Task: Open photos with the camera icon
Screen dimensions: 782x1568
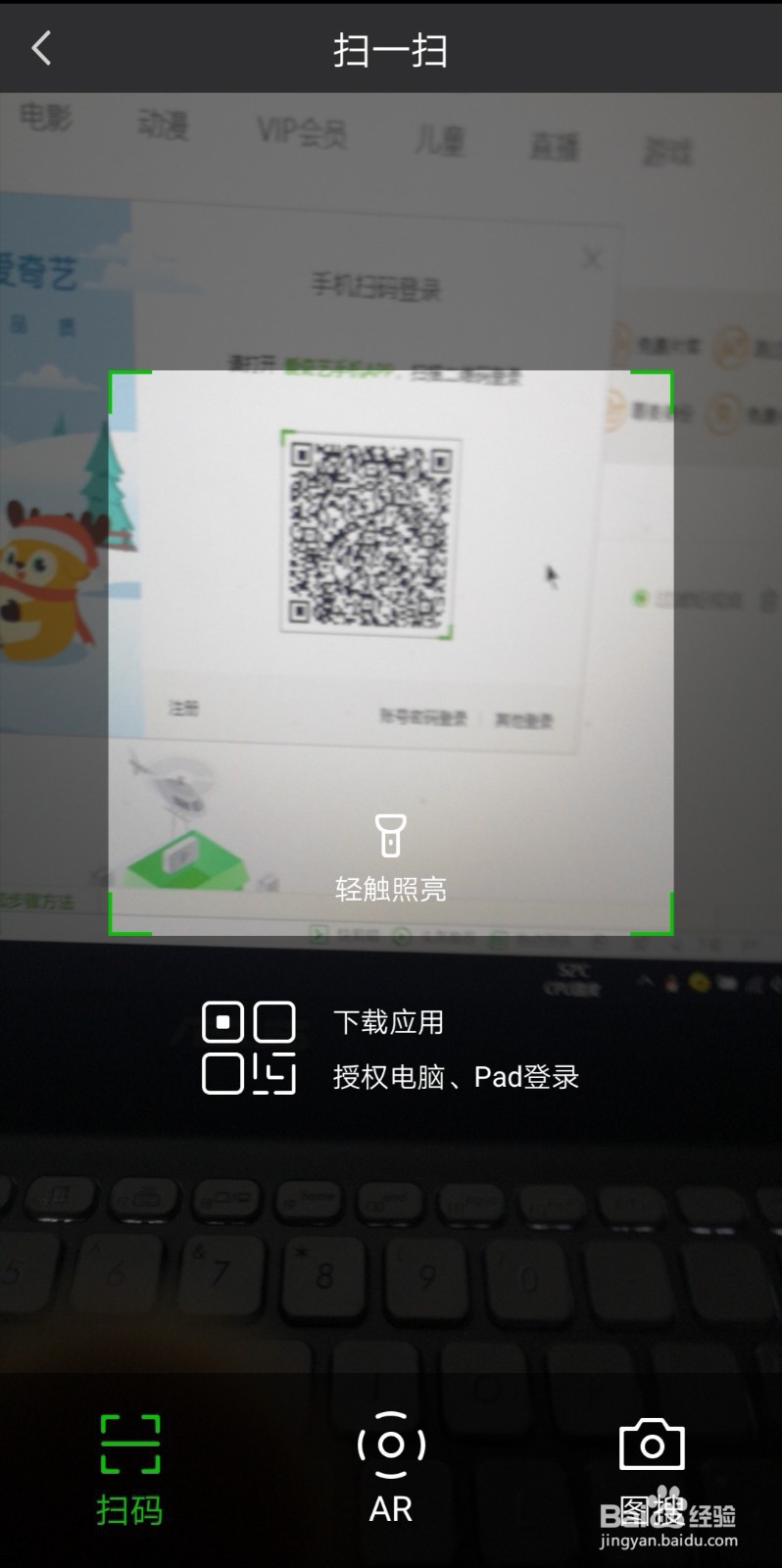Action: [x=651, y=1444]
